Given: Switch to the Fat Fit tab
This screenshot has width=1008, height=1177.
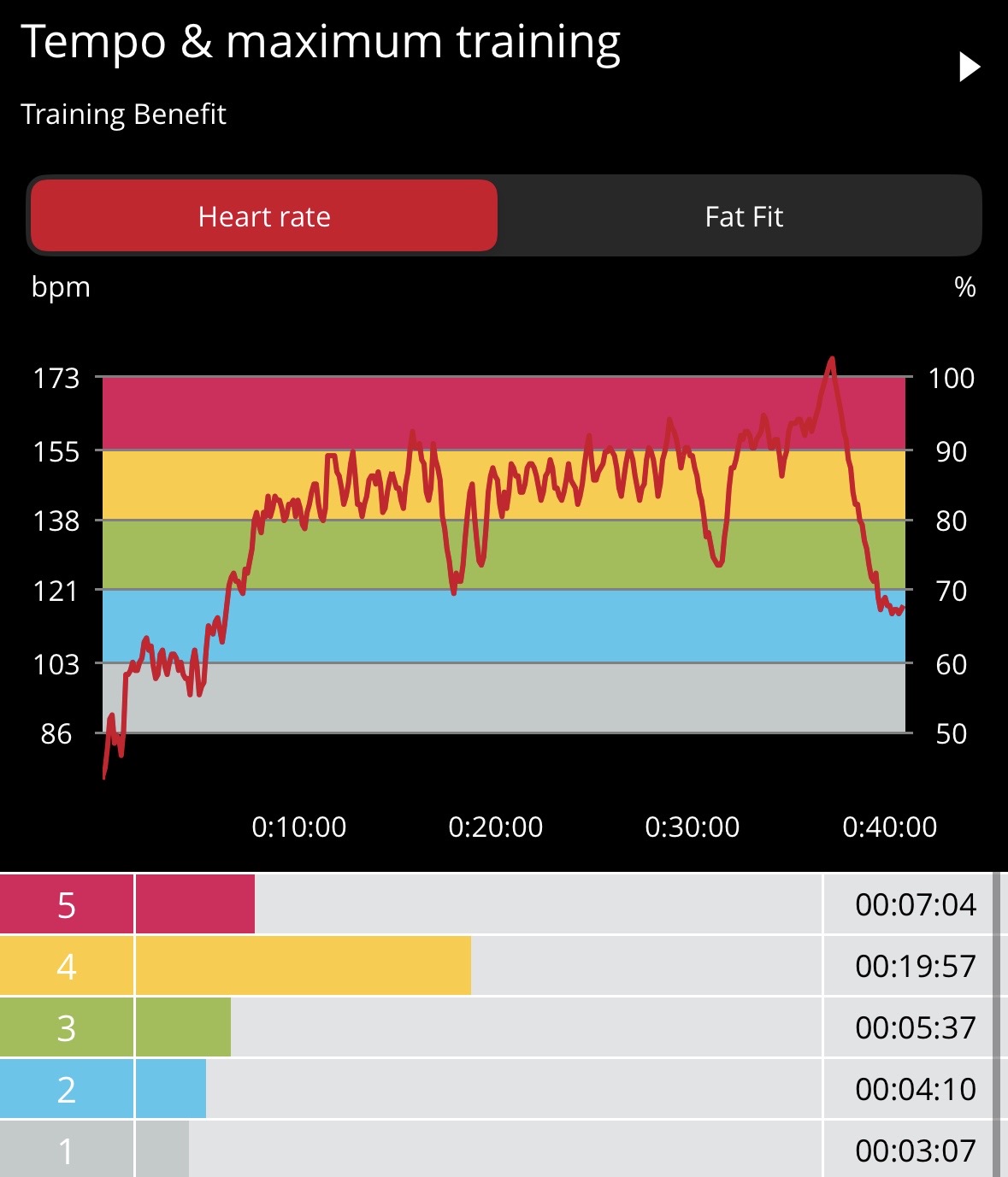Looking at the screenshot, I should [x=743, y=217].
